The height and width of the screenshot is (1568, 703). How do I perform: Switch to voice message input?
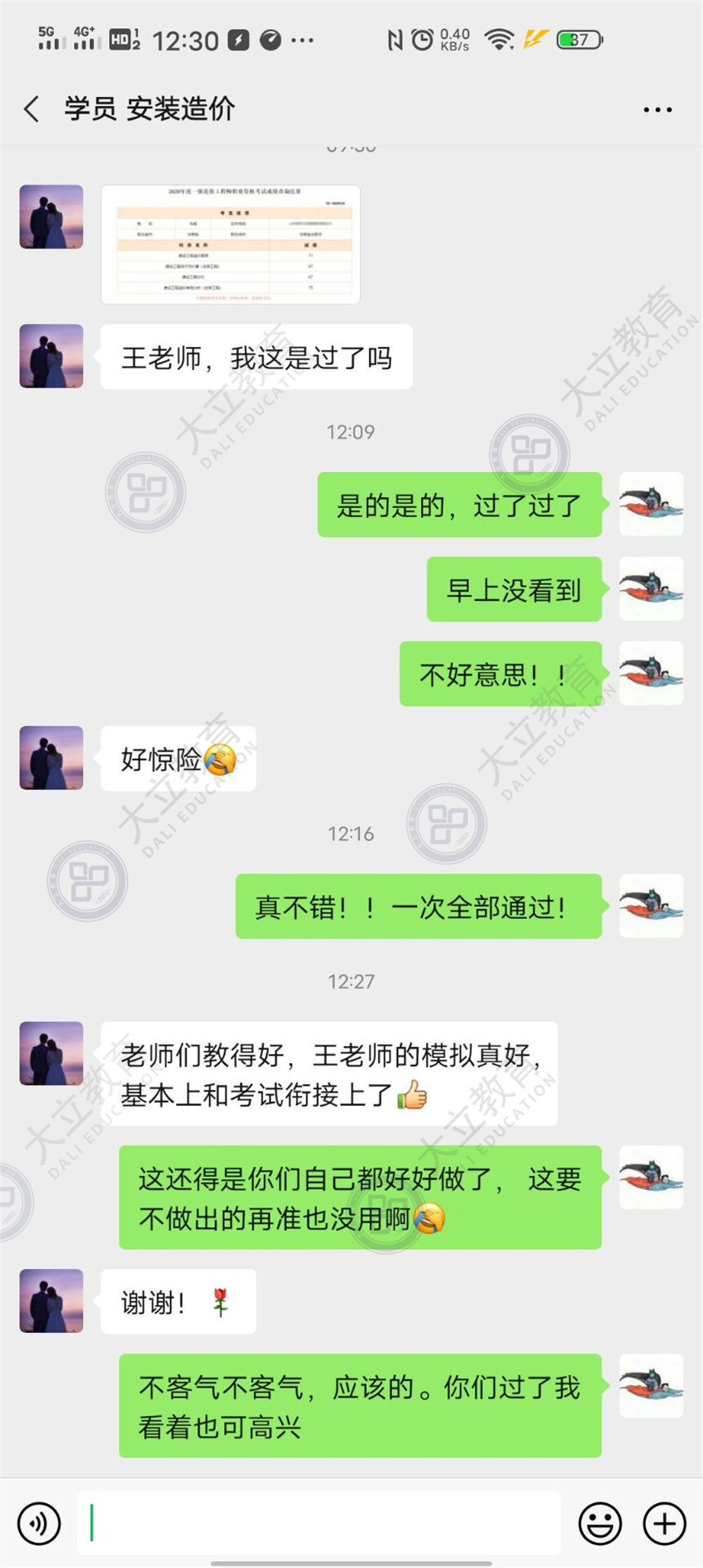click(x=39, y=1524)
